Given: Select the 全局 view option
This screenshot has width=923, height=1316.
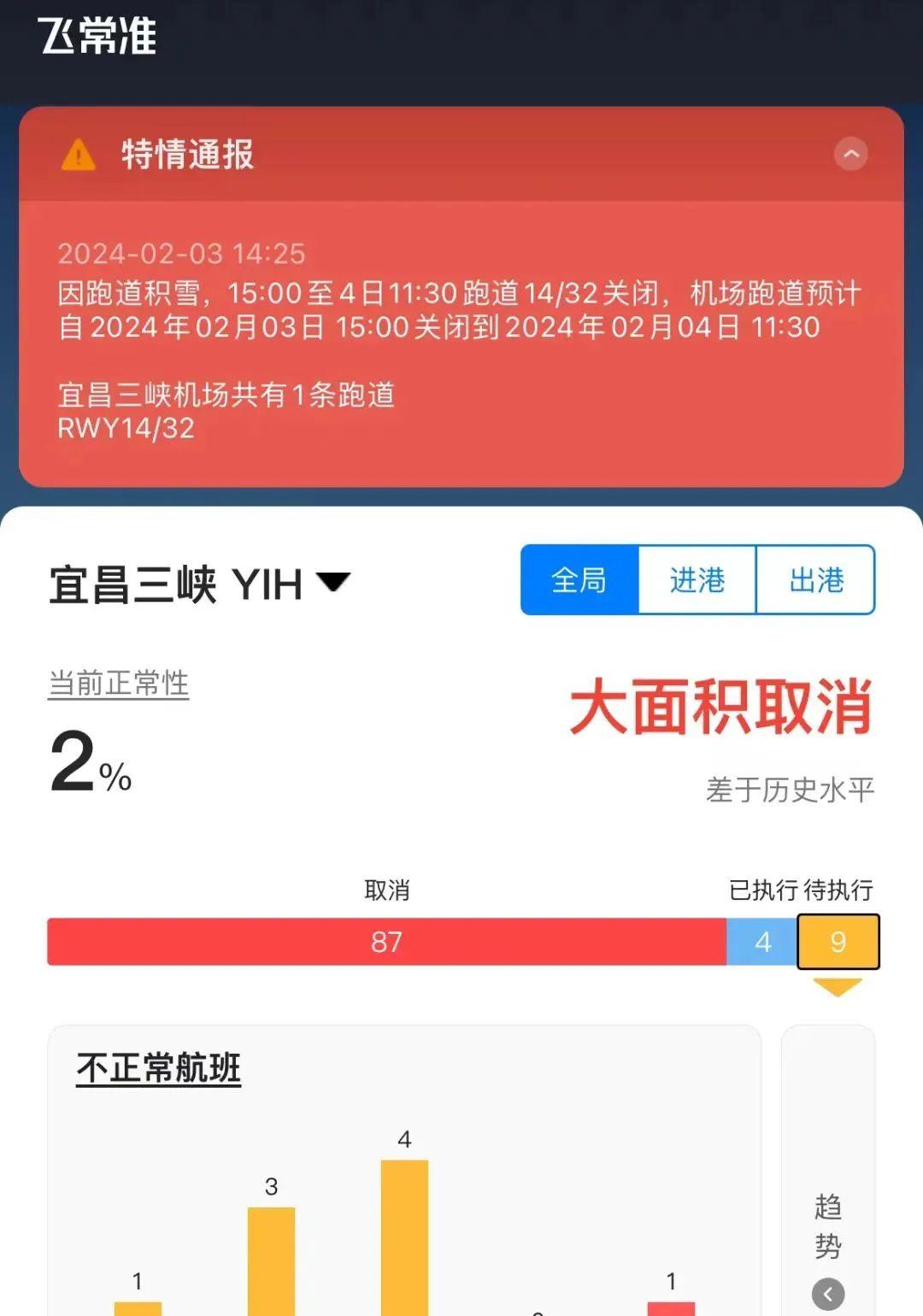Looking at the screenshot, I should 579,580.
